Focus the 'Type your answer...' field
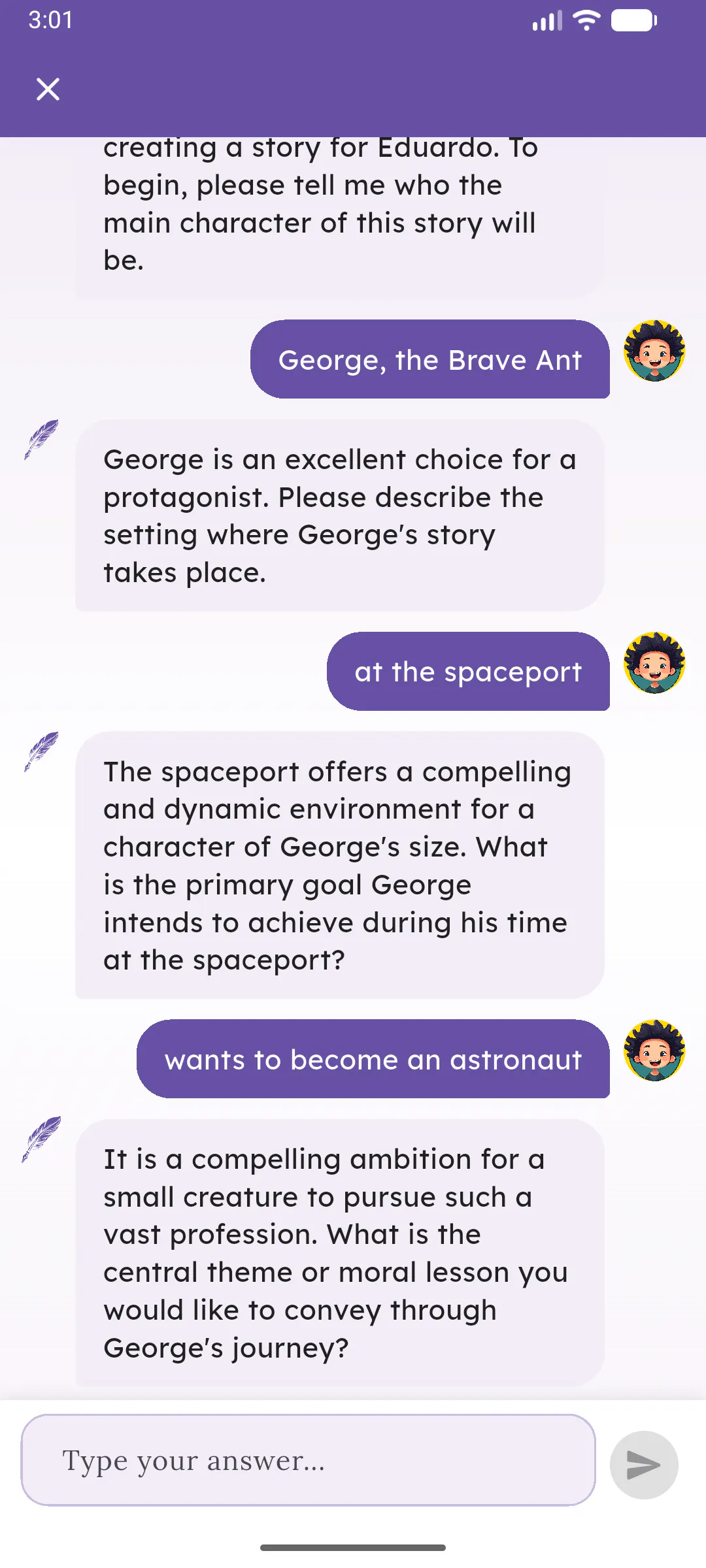 click(x=308, y=1460)
